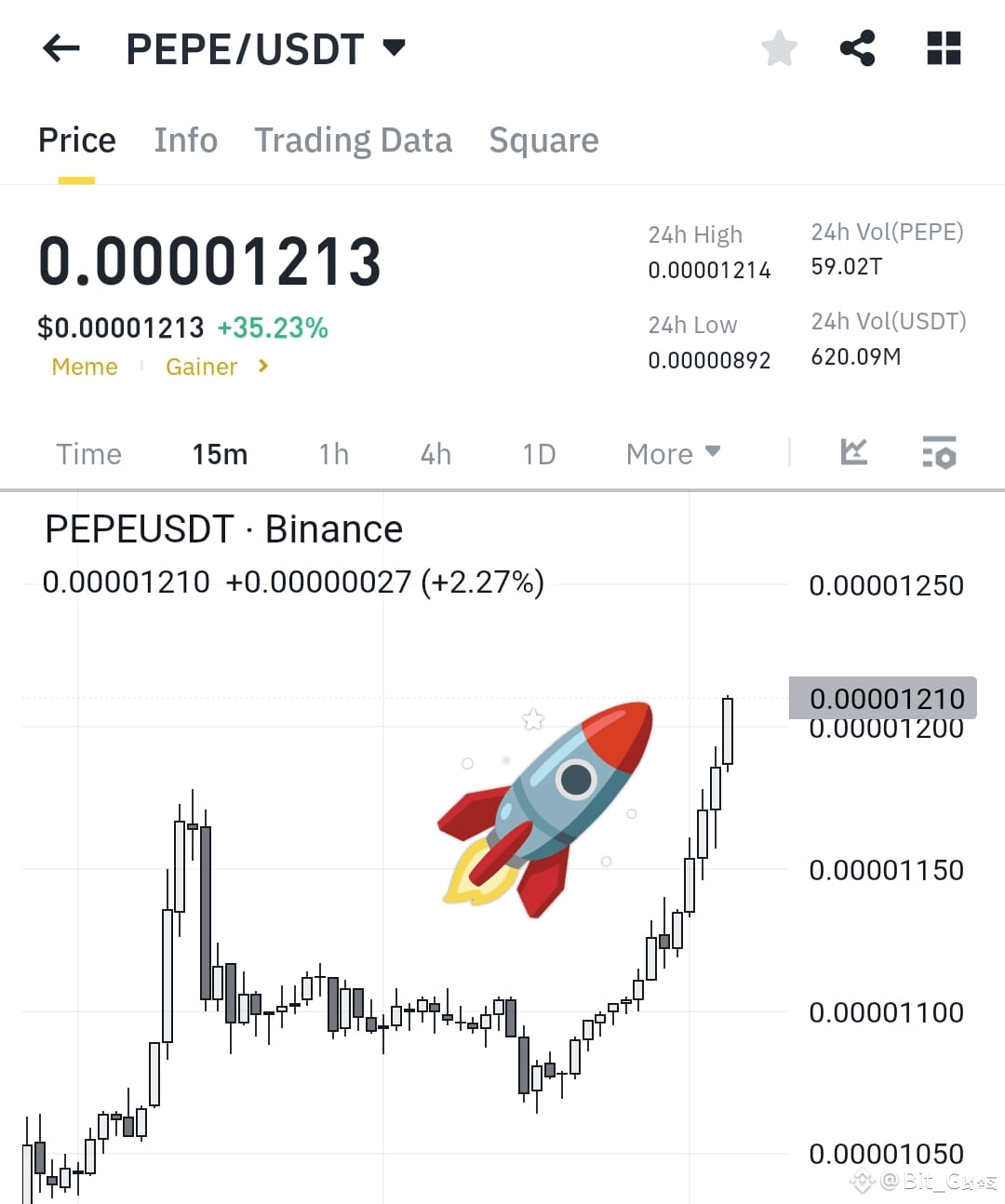Click the Info section link
Viewport: 1005px width, 1204px height.
185,140
